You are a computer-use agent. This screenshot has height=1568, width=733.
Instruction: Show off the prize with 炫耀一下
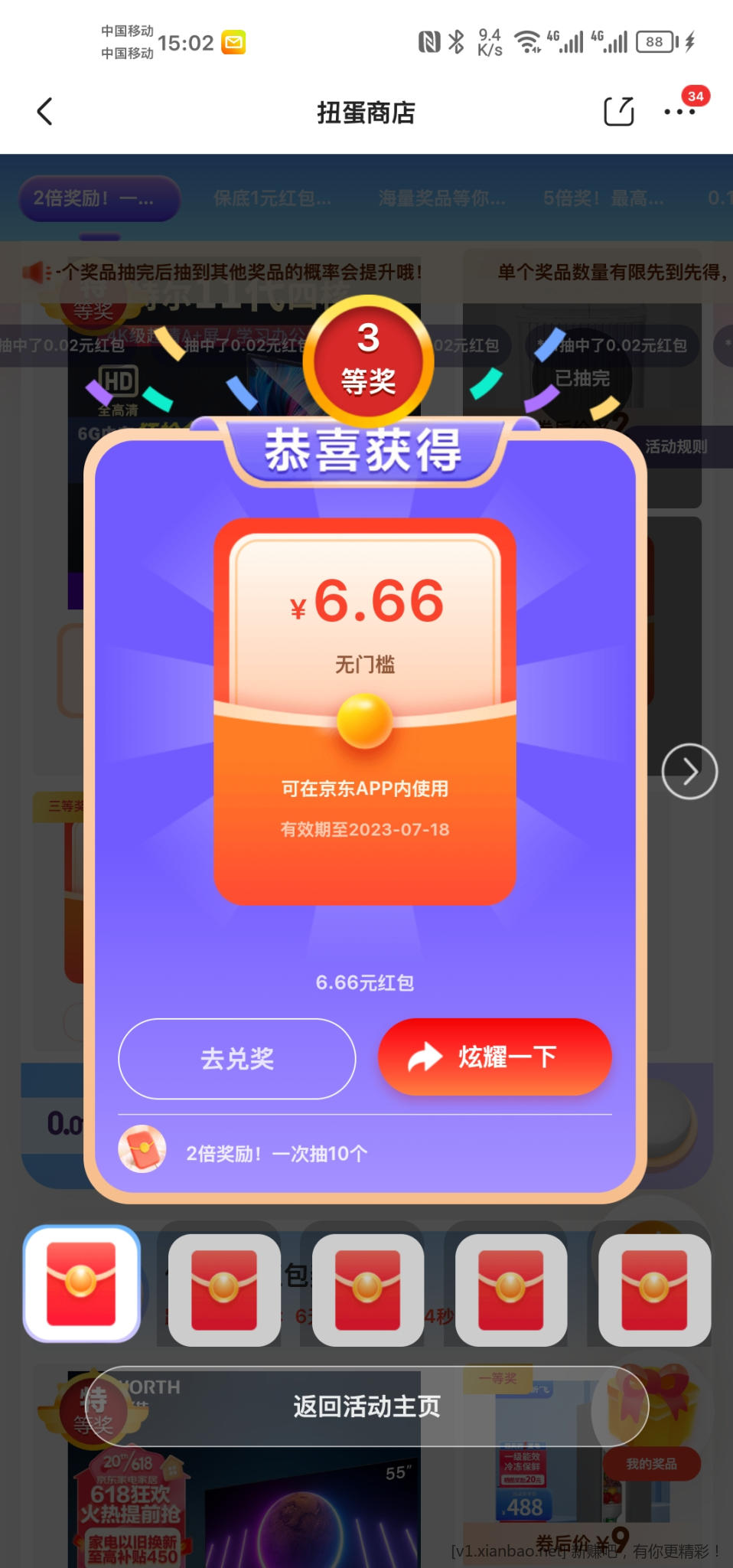pyautogui.click(x=495, y=1057)
